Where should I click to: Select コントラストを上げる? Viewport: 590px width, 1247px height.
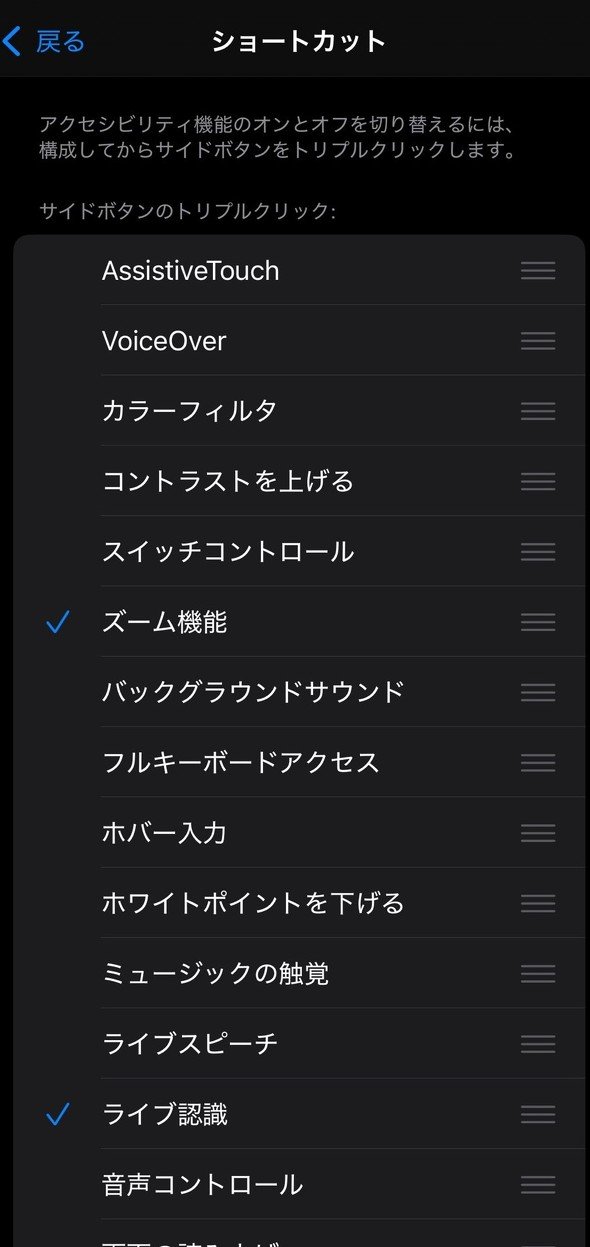299,481
